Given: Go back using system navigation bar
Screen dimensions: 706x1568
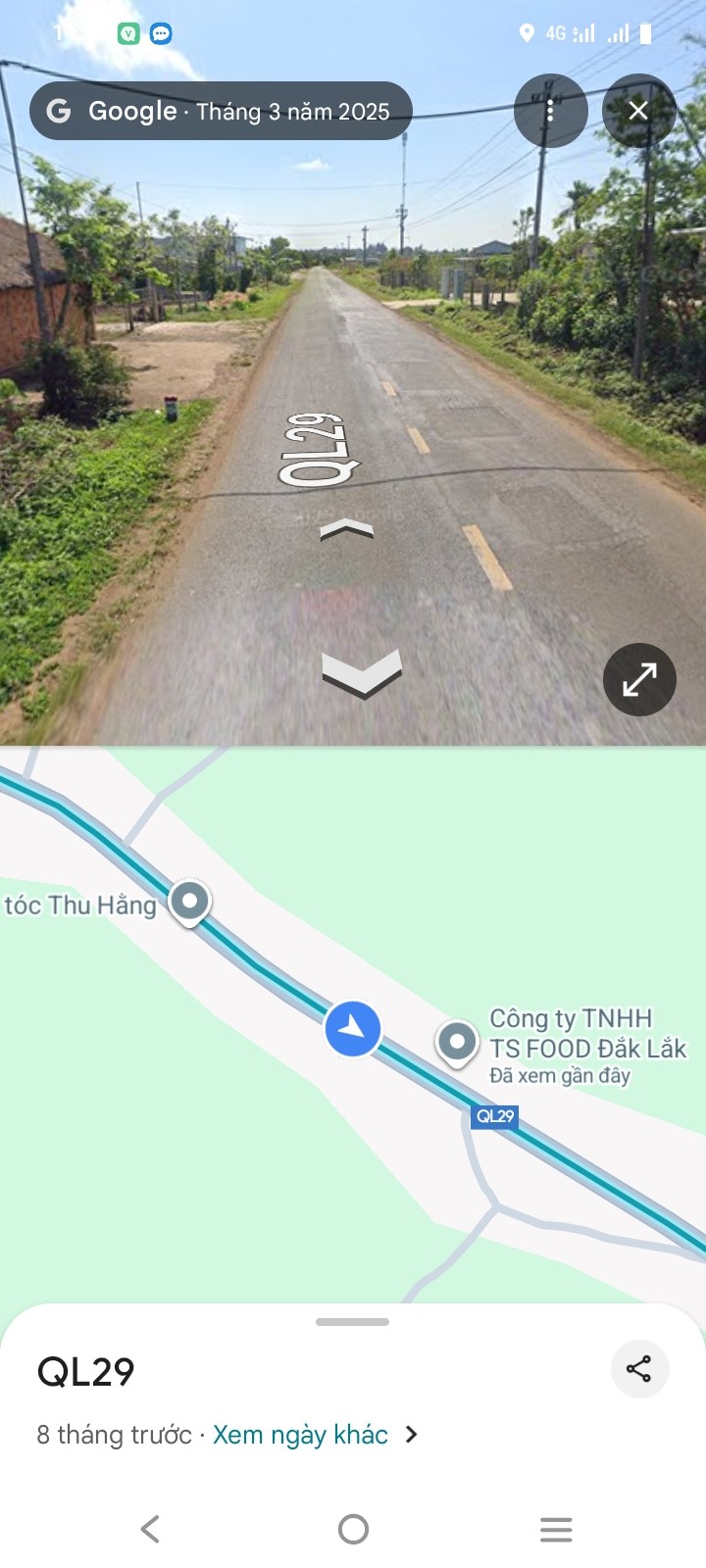Looking at the screenshot, I should tap(150, 1529).
